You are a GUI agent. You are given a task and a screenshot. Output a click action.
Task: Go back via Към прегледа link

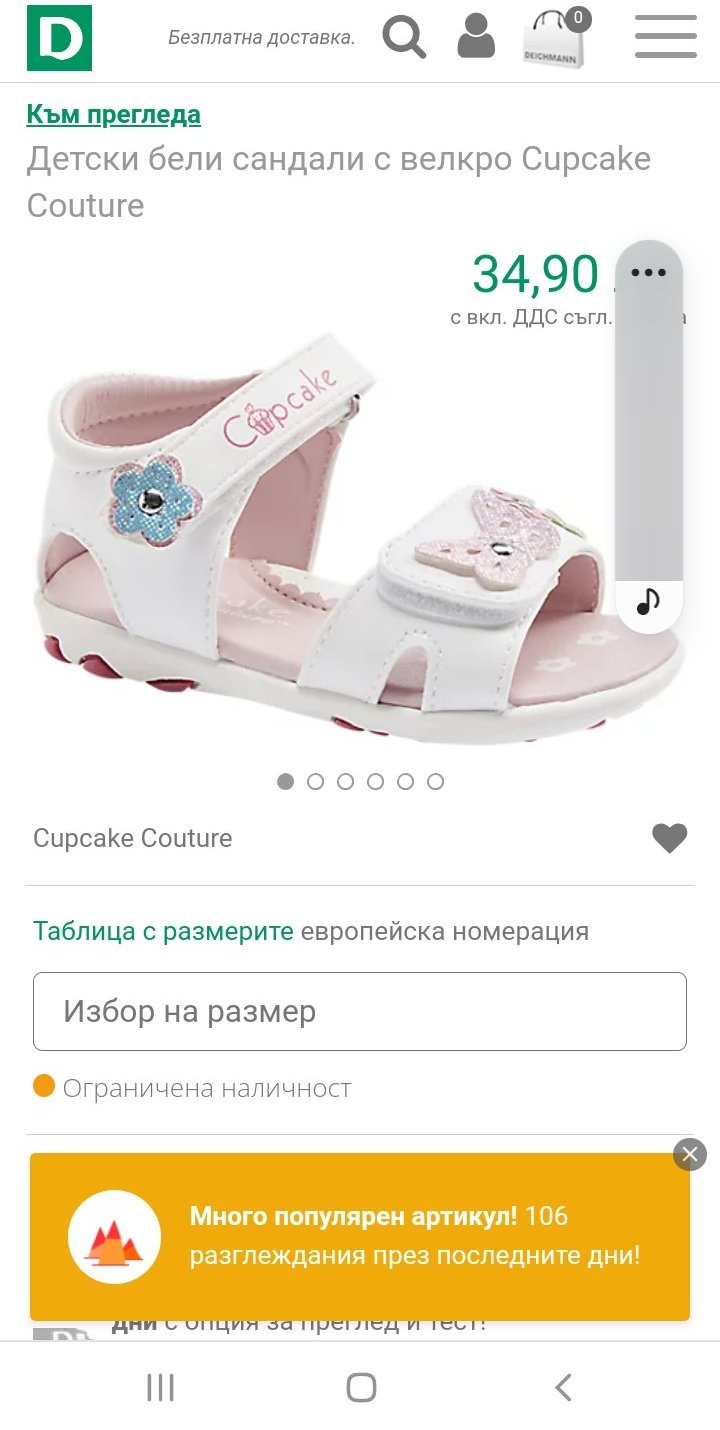113,115
